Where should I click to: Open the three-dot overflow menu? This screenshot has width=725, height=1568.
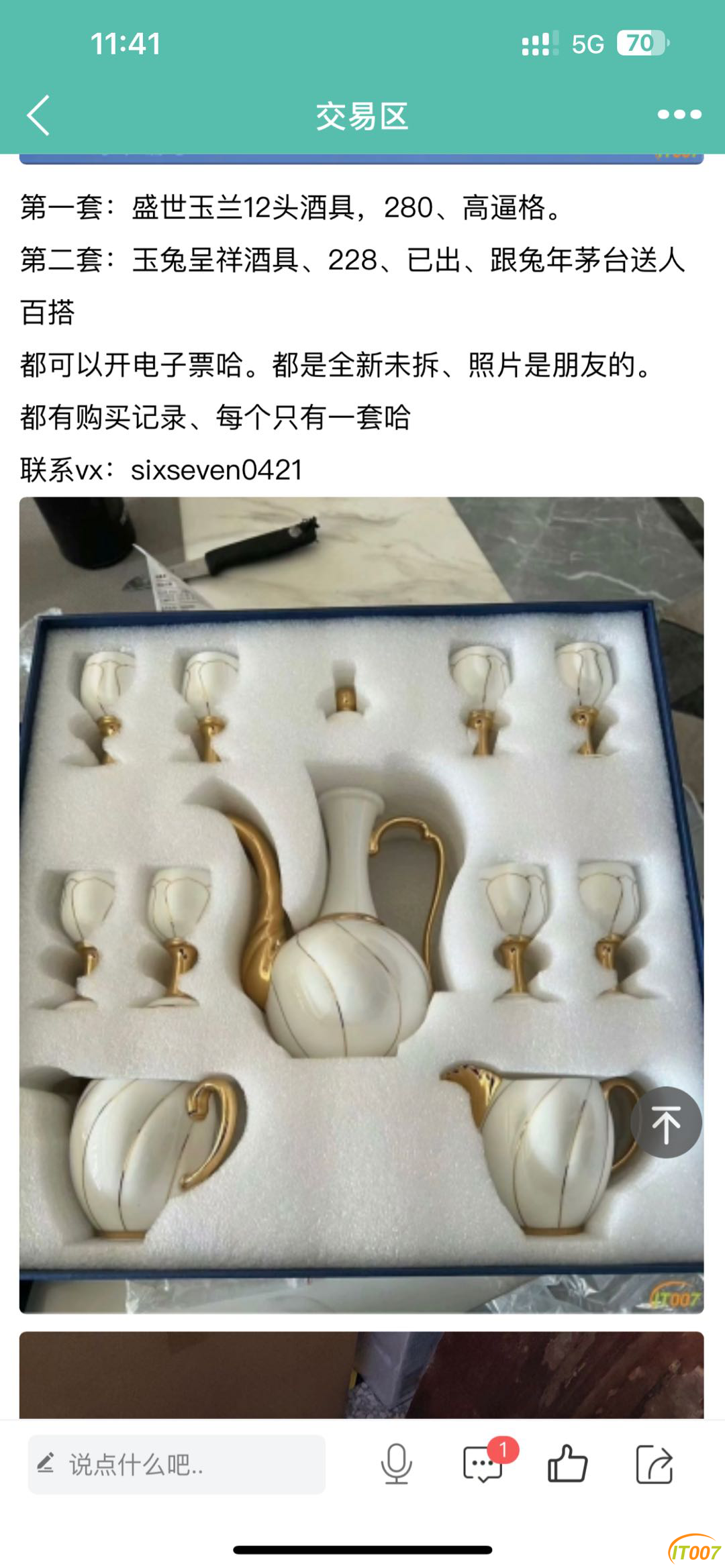[679, 115]
